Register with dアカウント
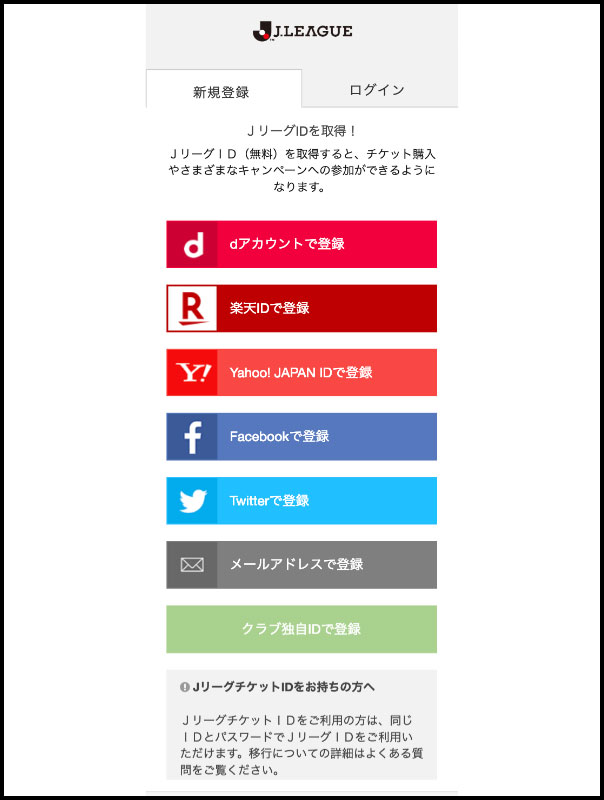The width and height of the screenshot is (604, 800). point(301,244)
